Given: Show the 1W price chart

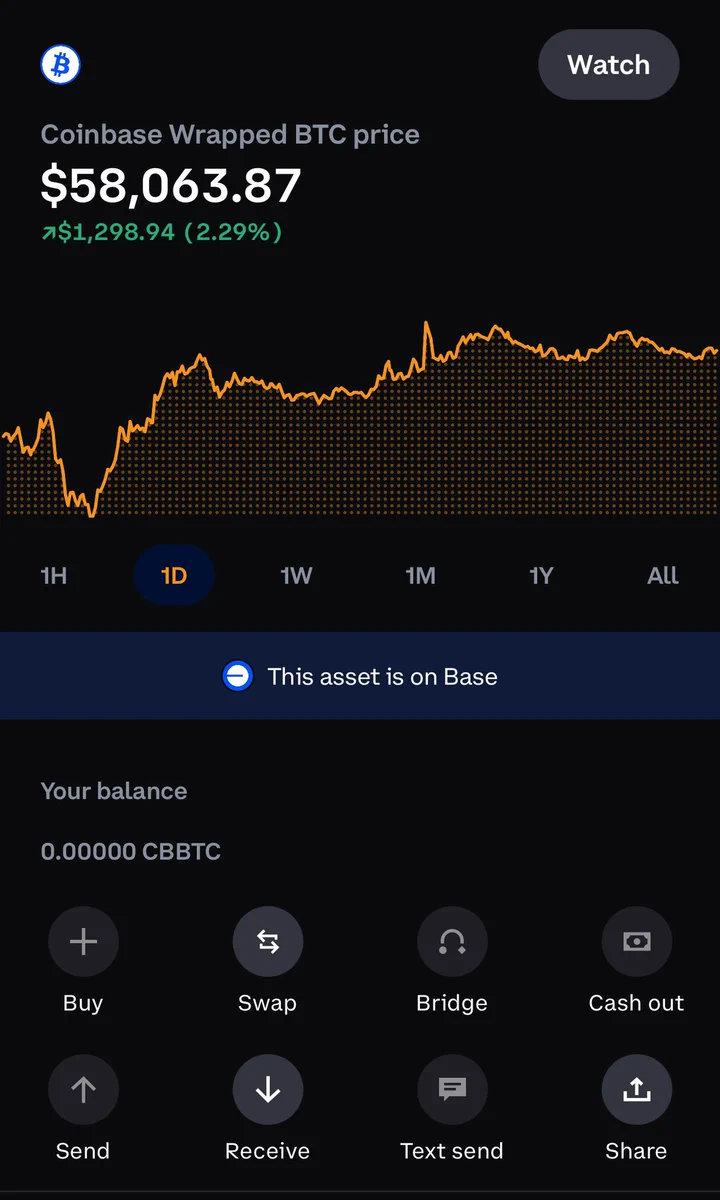Looking at the screenshot, I should click(296, 575).
